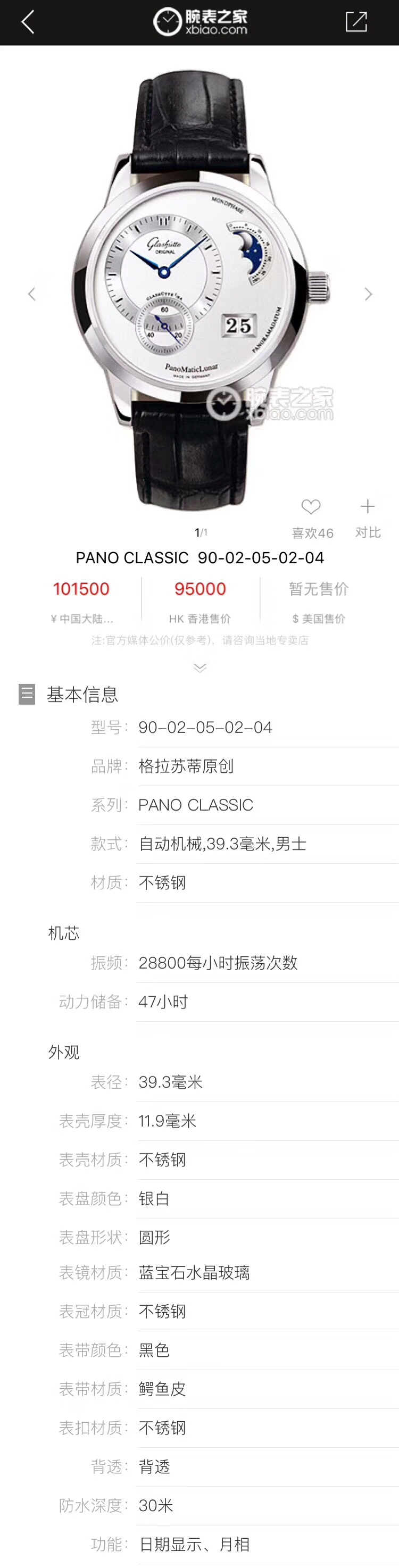
Task: Show the previous watch photo
Action: pos(32,295)
